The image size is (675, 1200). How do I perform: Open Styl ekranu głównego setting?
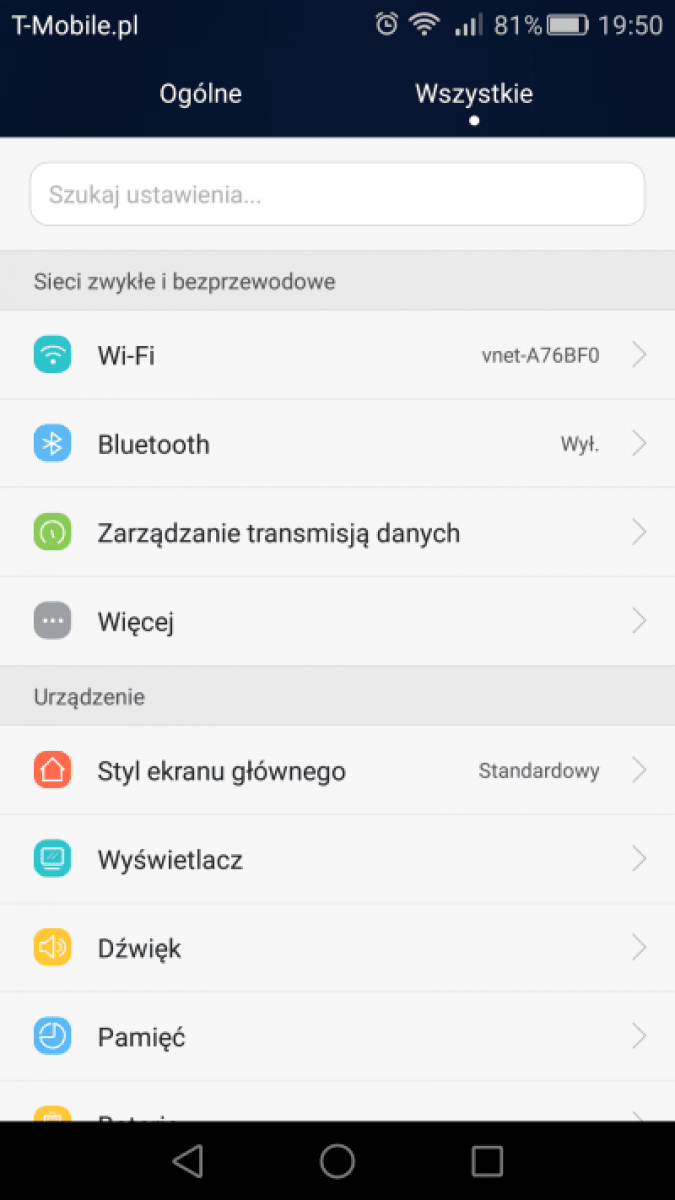[337, 770]
